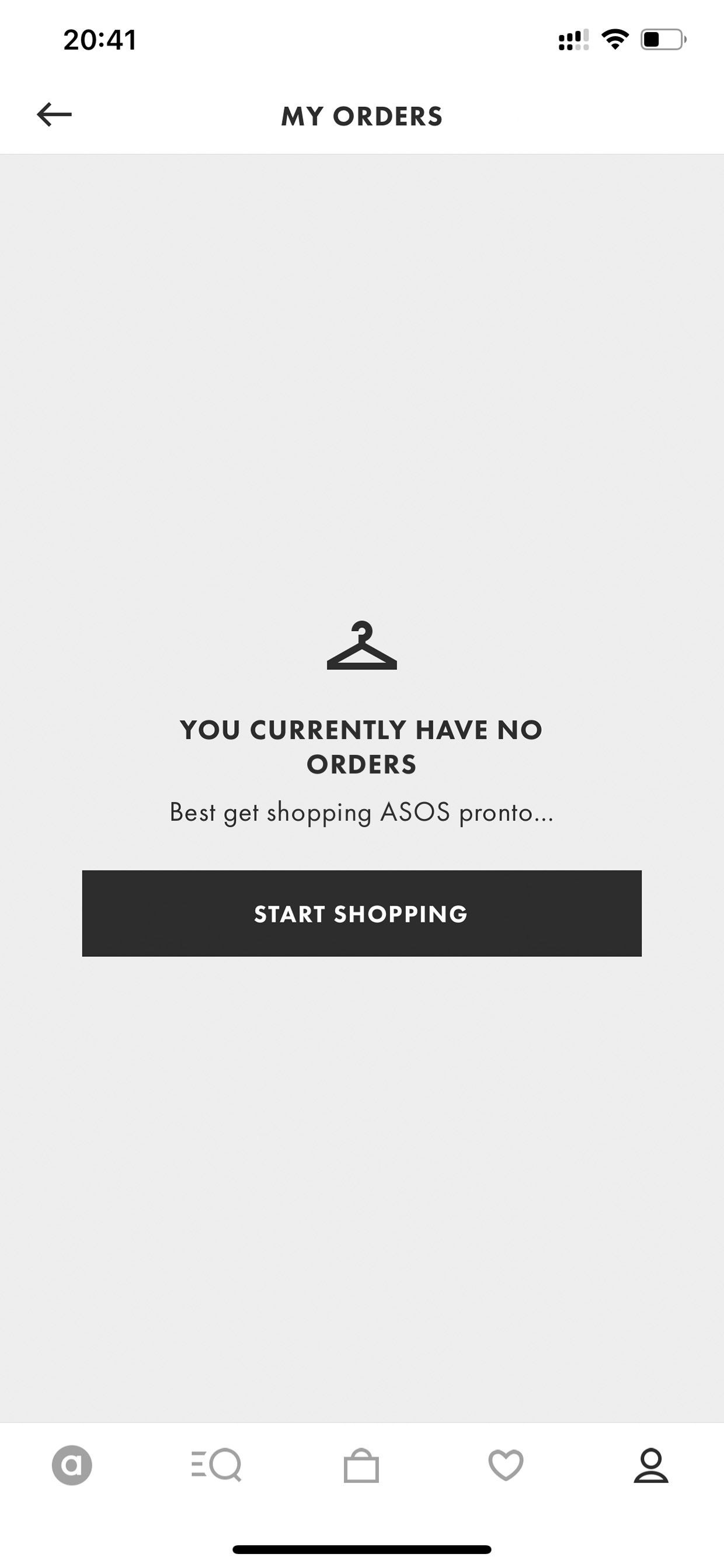Switch to the search tab
Image resolution: width=724 pixels, height=1568 pixels.
tap(217, 1465)
